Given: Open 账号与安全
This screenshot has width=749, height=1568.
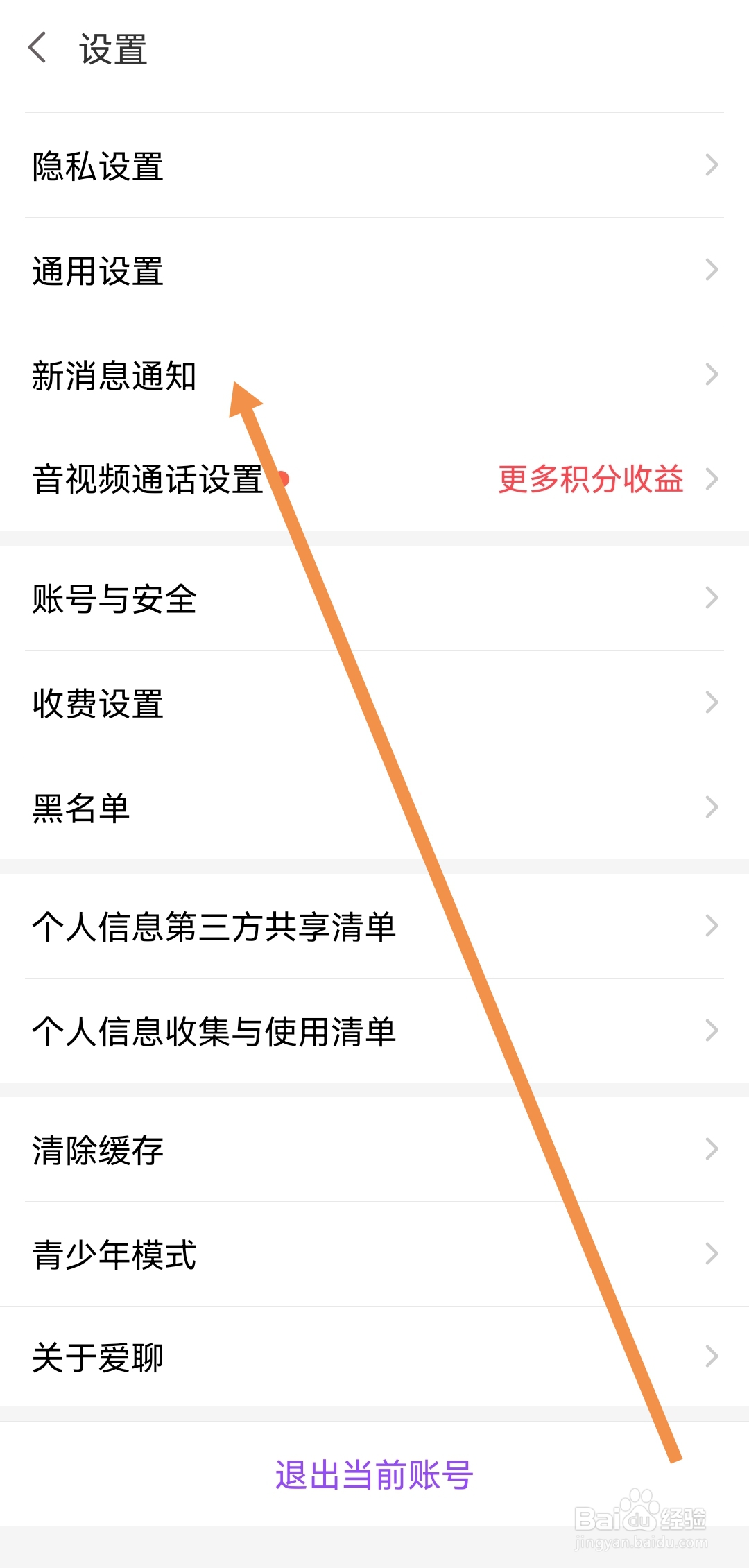Looking at the screenshot, I should (114, 601).
